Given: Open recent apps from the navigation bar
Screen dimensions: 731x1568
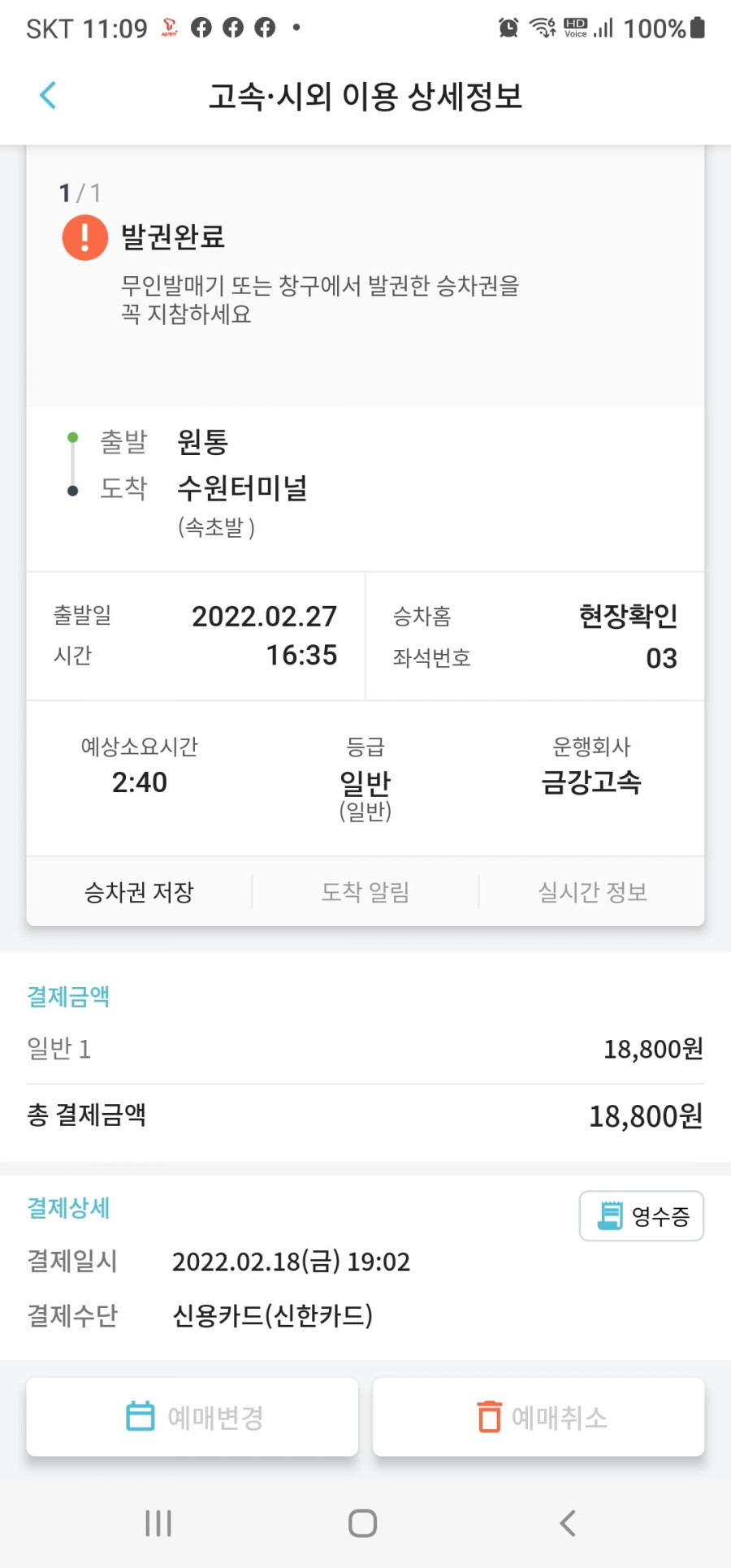Looking at the screenshot, I should (158, 1523).
